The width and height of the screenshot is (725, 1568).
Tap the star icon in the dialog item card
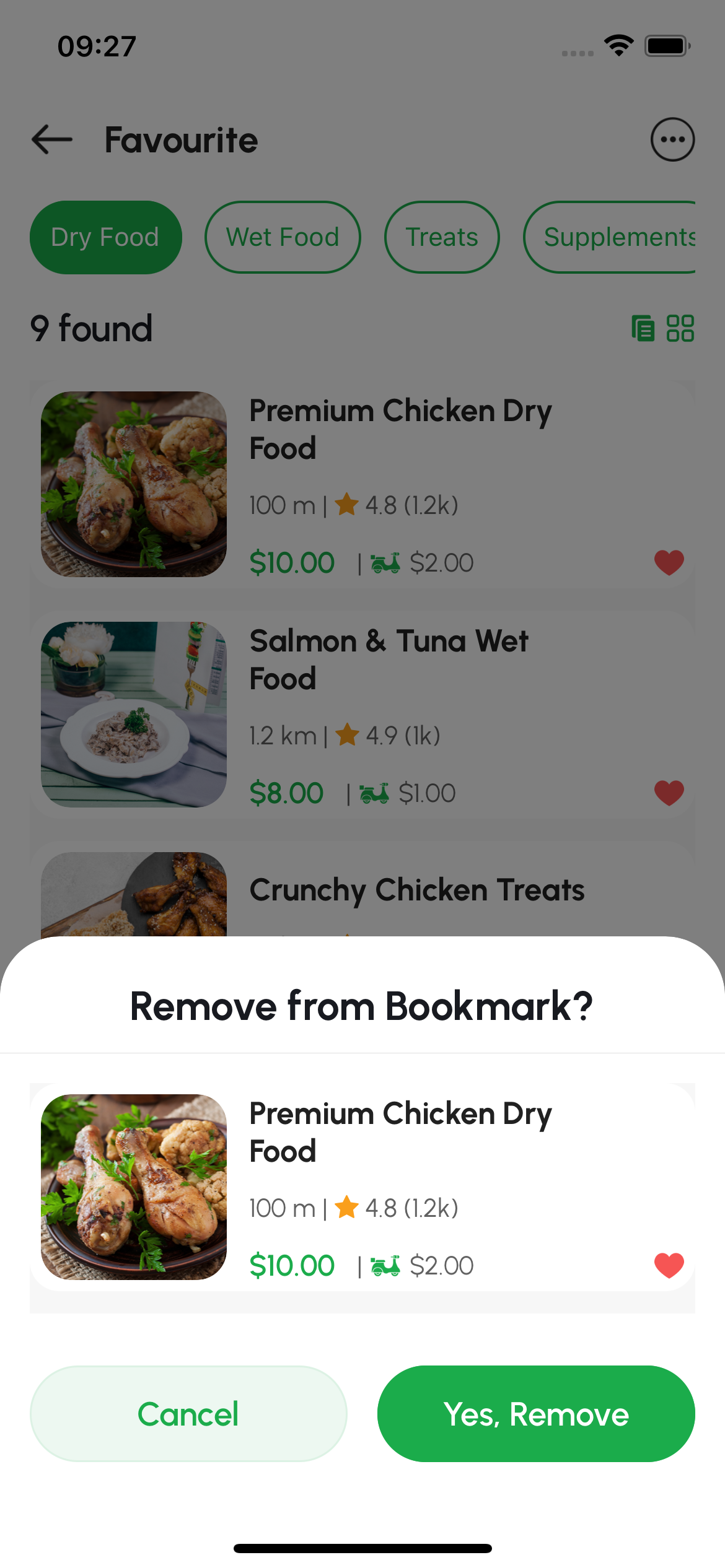(347, 1208)
